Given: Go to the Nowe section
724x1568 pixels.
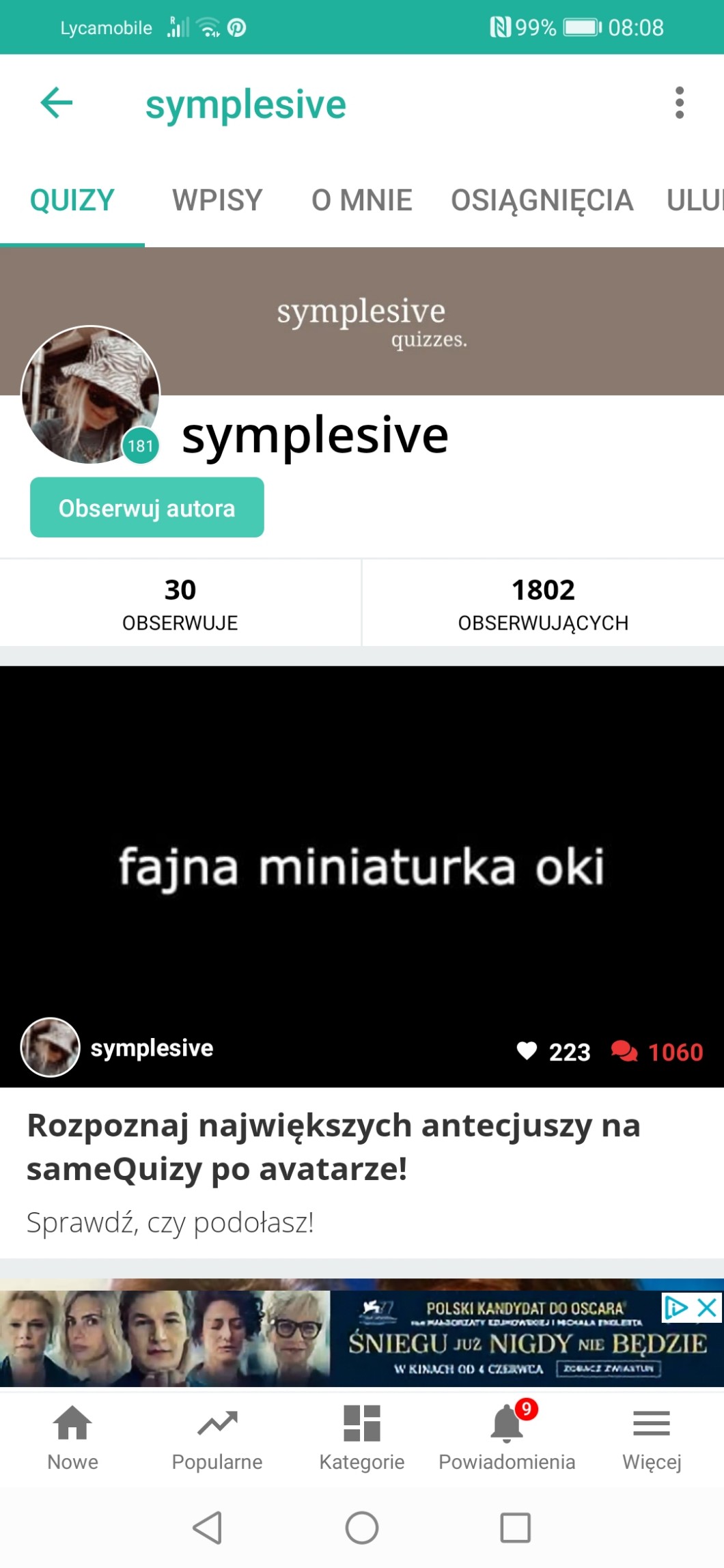Looking at the screenshot, I should click(x=72, y=1437).
